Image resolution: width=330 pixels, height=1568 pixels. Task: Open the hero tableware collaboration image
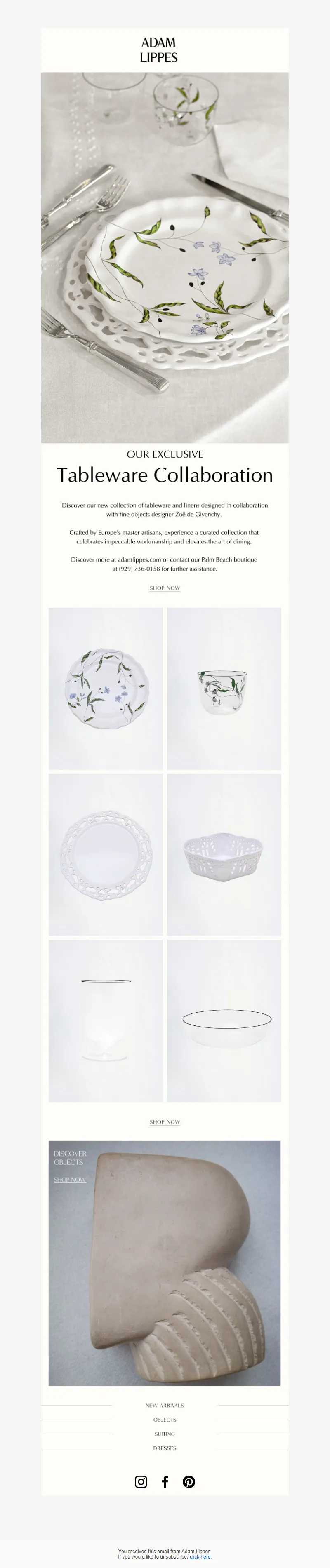click(x=165, y=257)
